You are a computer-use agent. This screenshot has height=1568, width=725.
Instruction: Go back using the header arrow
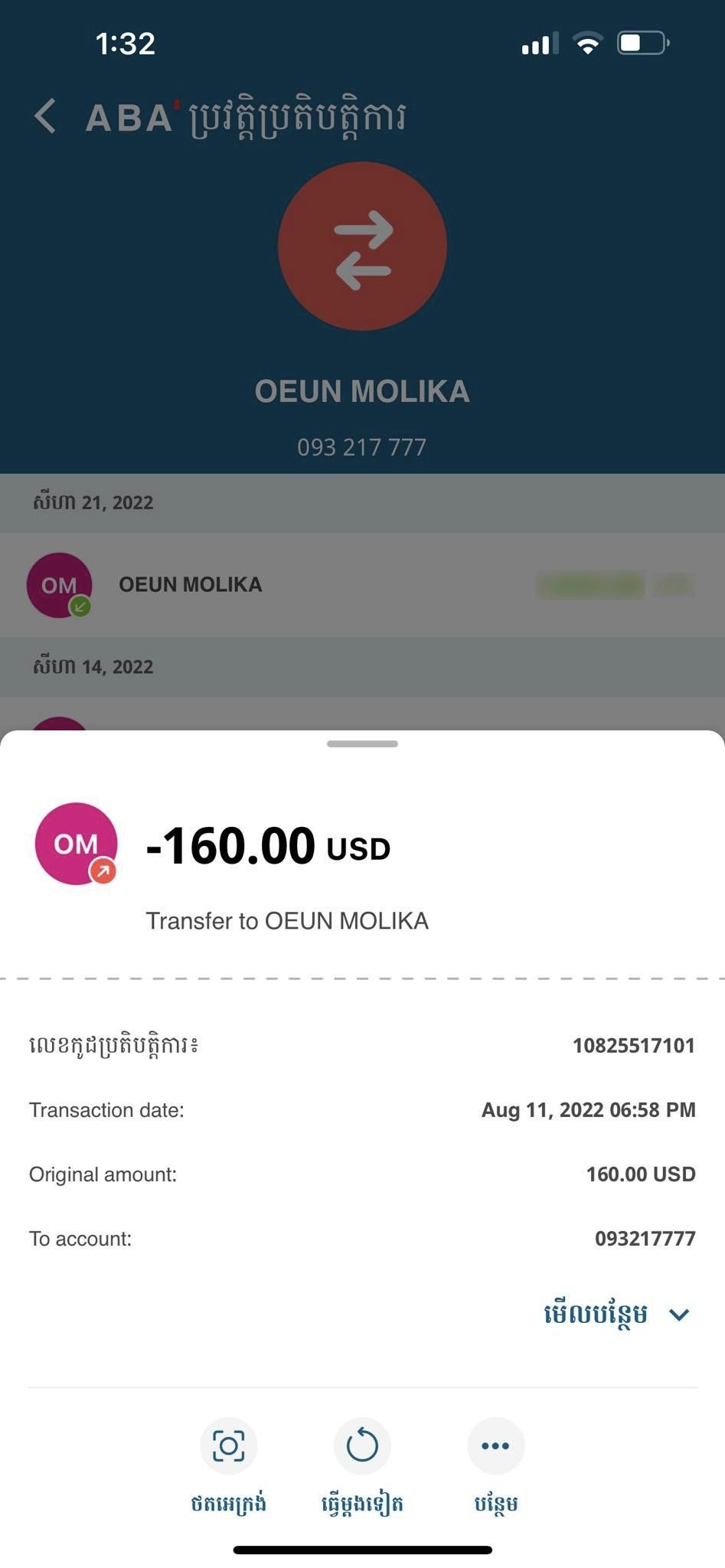pos(46,116)
